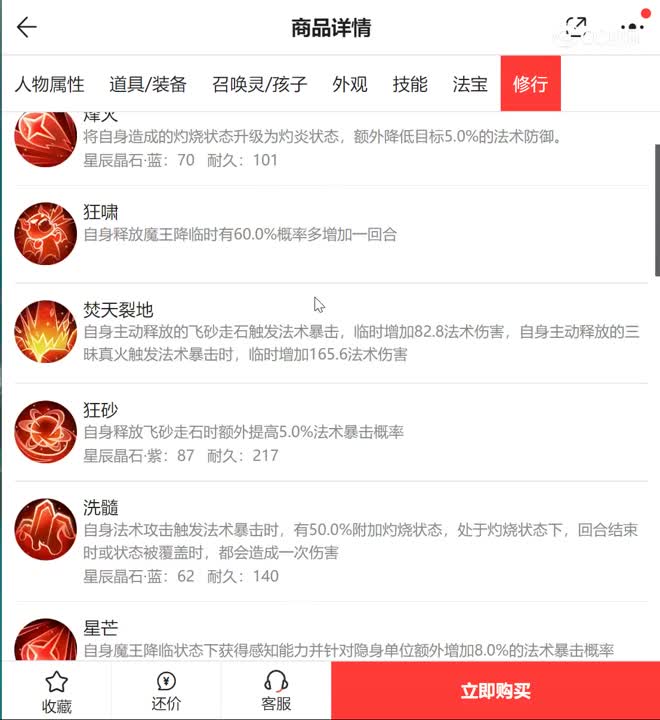This screenshot has width=660, height=720.
Task: Switch to the 技能 tab
Action: [410, 84]
